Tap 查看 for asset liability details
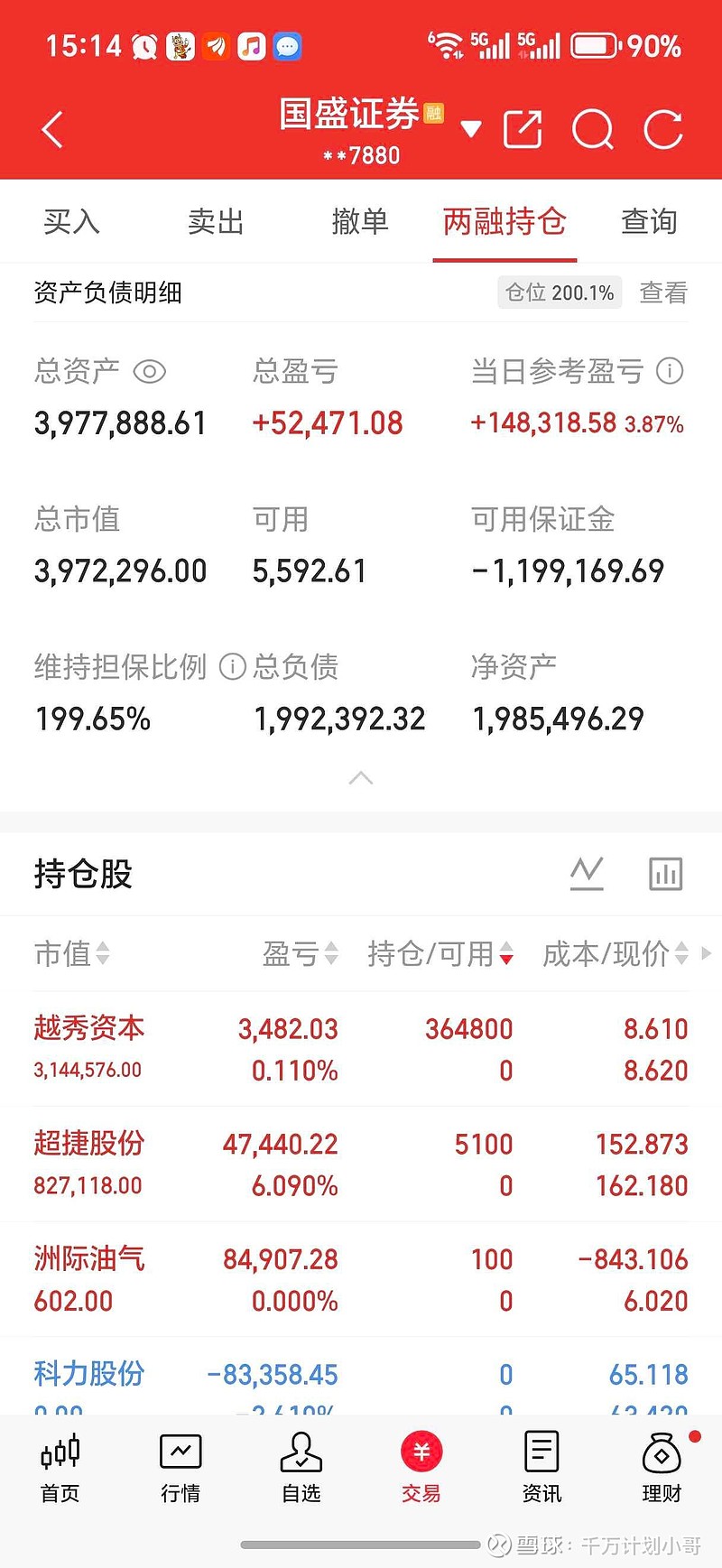 pyautogui.click(x=663, y=292)
